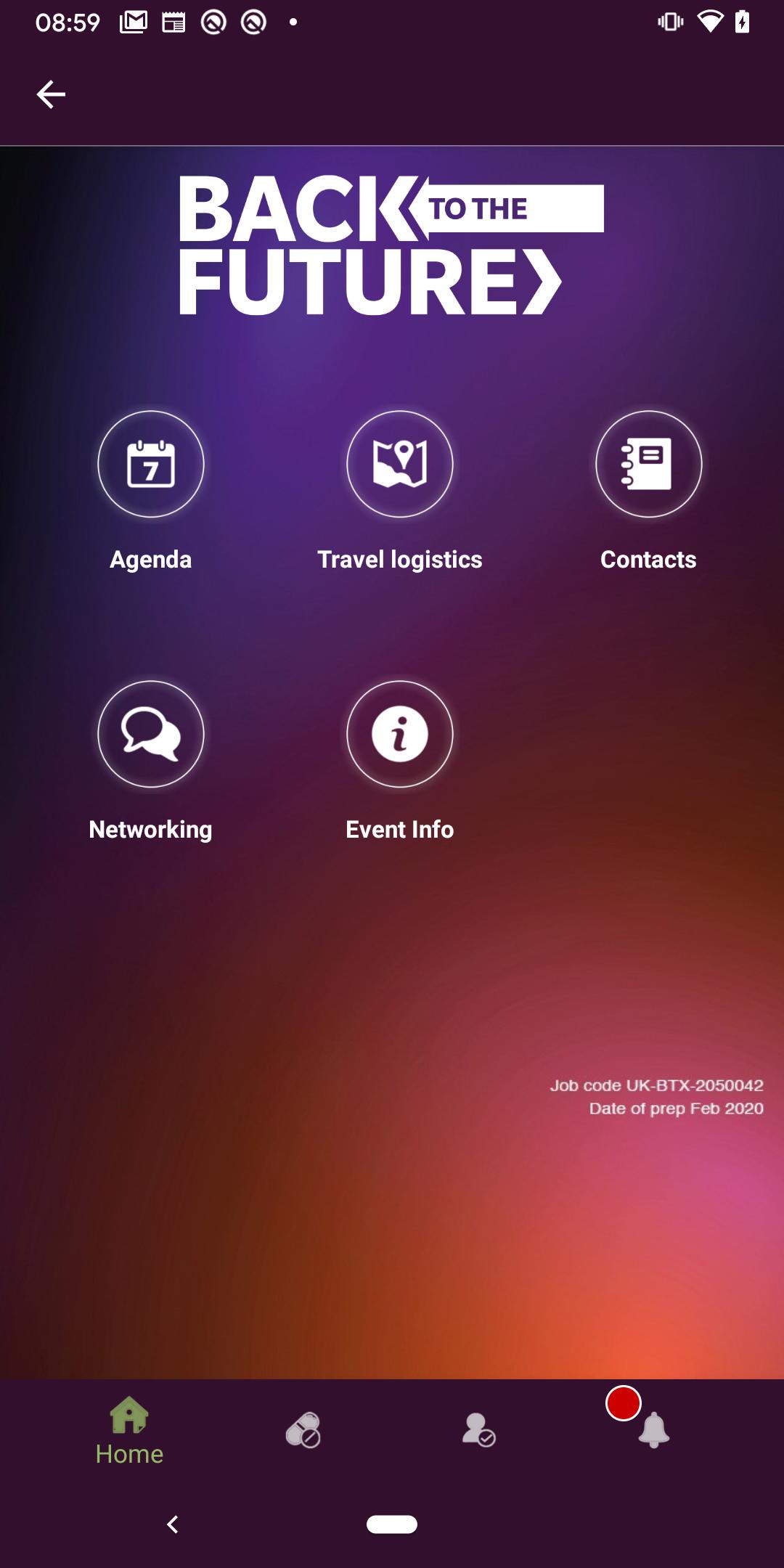784x1568 pixels.
Task: Open the Contacts address book icon
Action: pyautogui.click(x=648, y=465)
